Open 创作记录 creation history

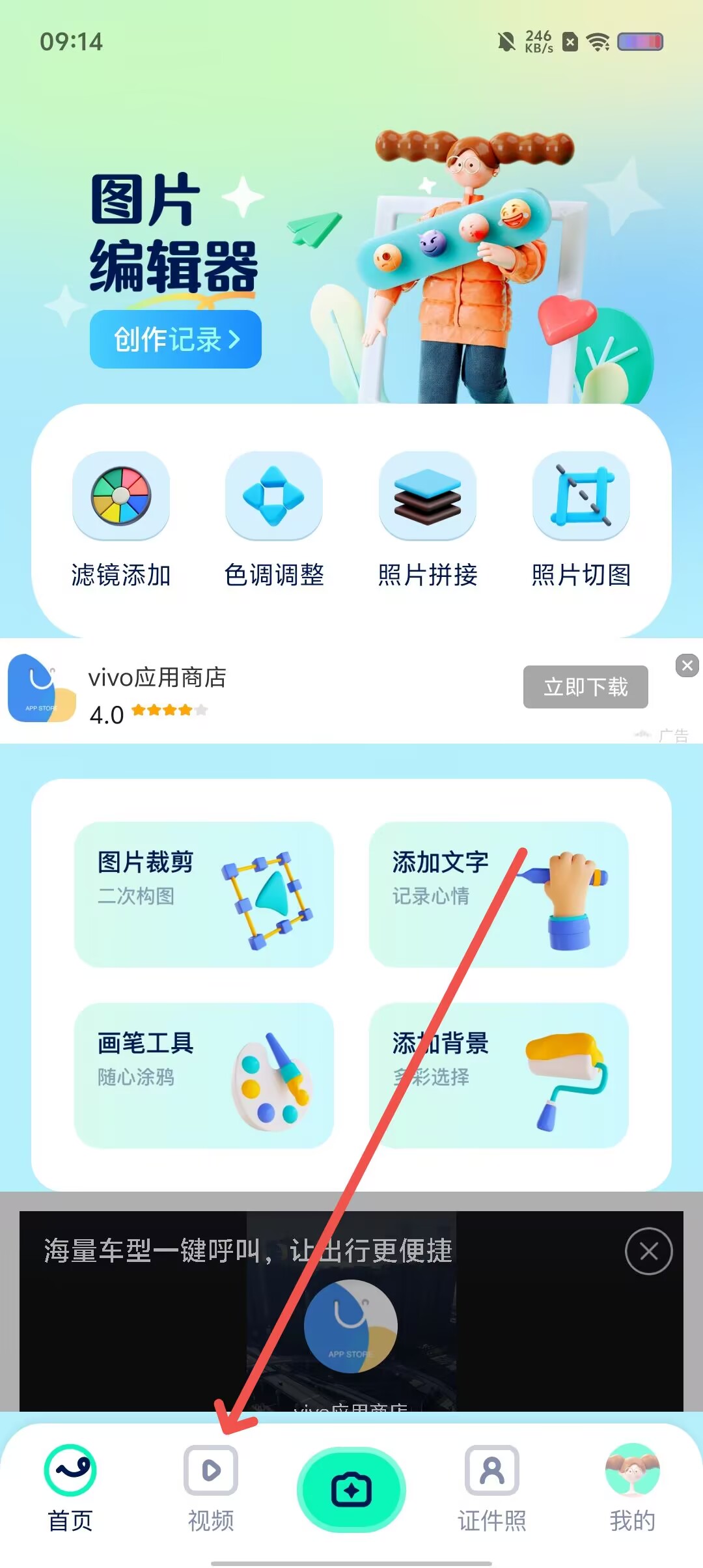pos(176,339)
